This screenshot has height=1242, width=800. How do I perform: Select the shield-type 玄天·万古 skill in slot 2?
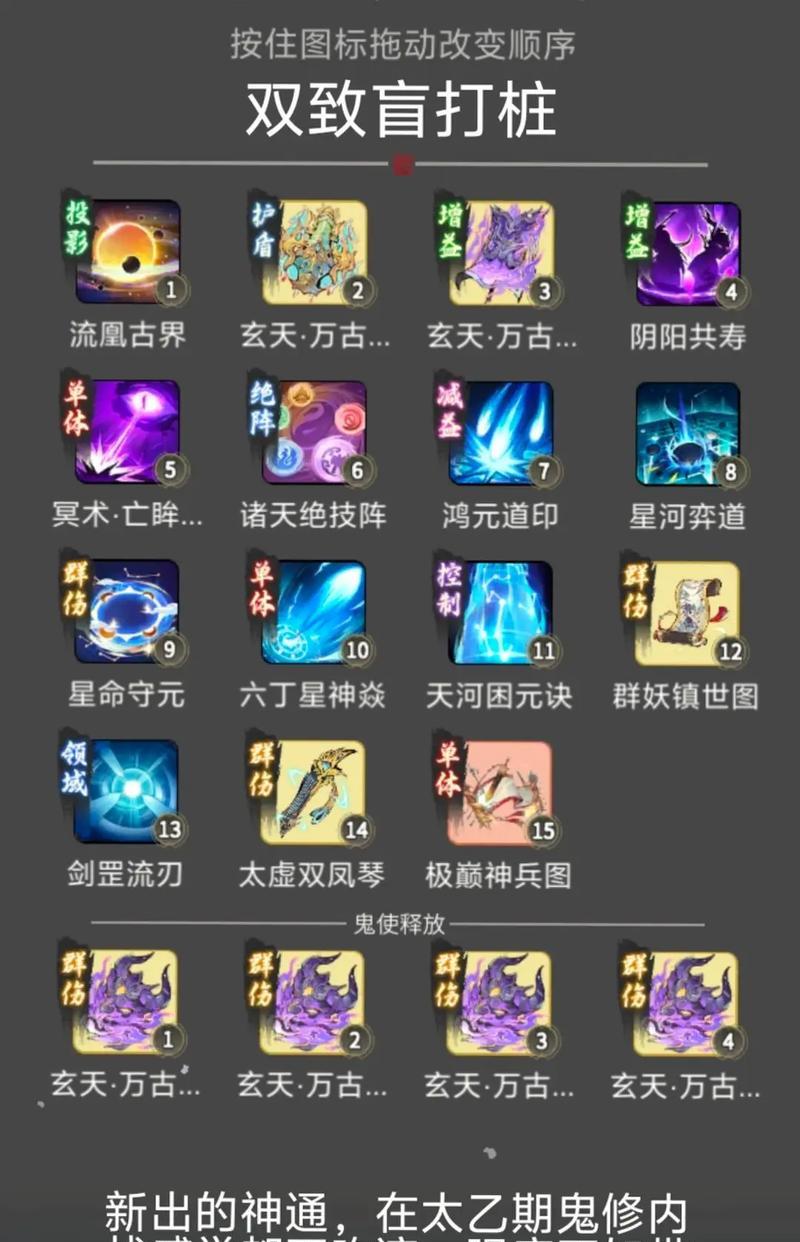point(315,252)
